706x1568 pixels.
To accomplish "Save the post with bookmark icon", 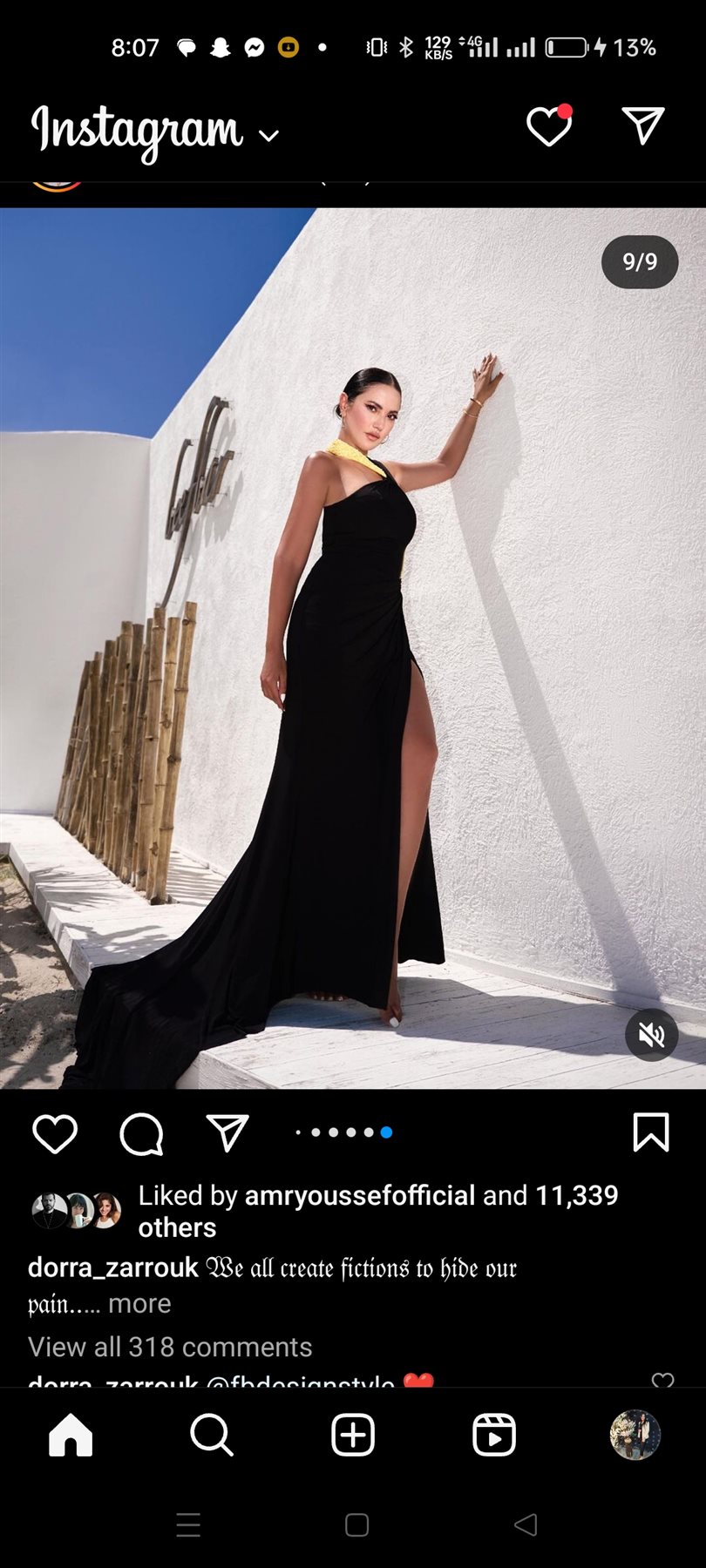I will tap(650, 1132).
